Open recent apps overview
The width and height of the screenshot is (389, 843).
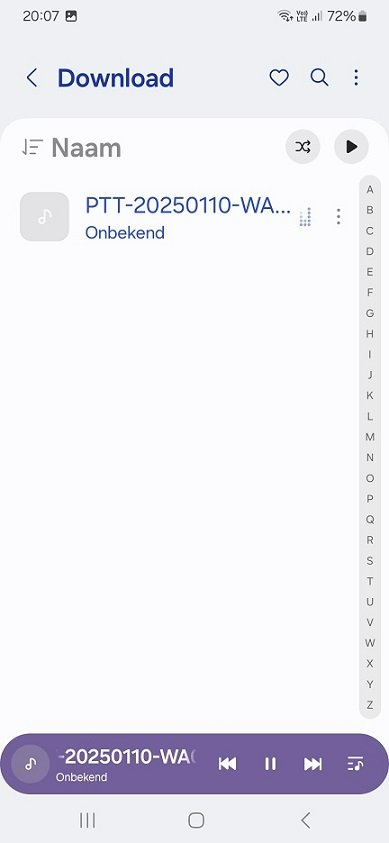click(88, 820)
